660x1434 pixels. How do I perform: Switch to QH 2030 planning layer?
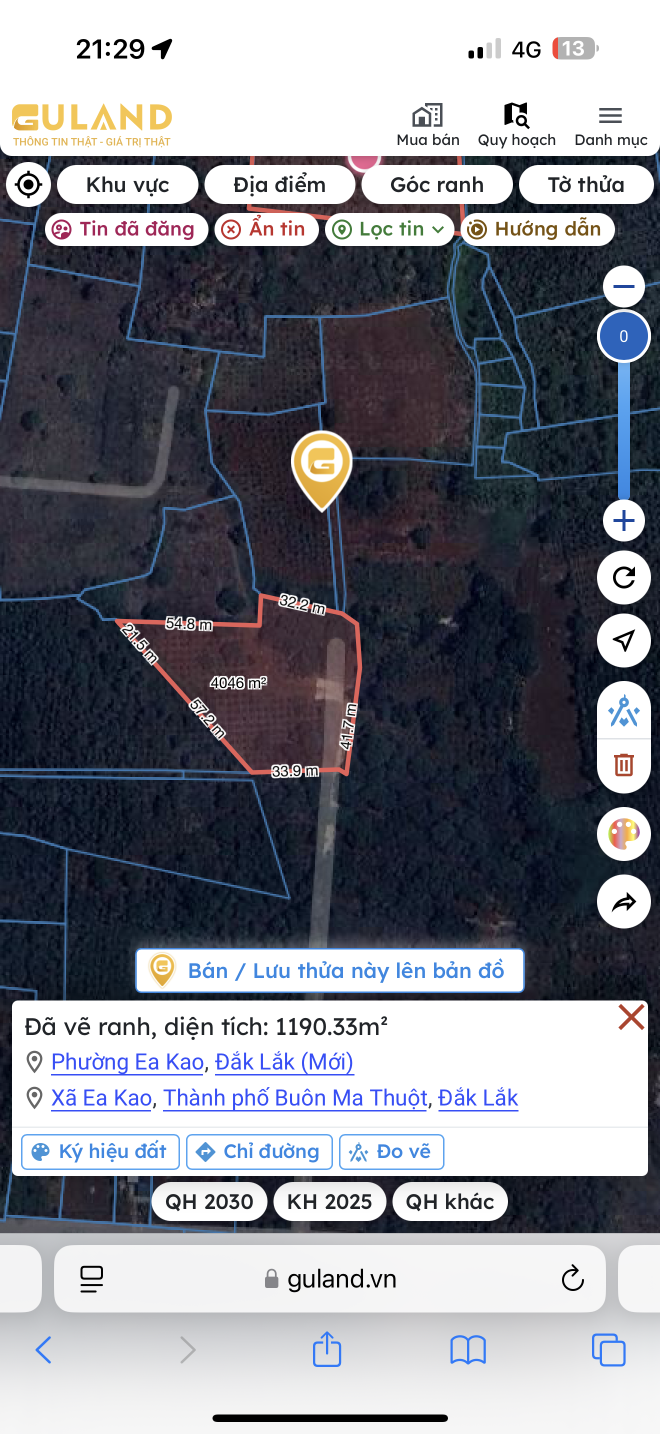pyautogui.click(x=210, y=1201)
